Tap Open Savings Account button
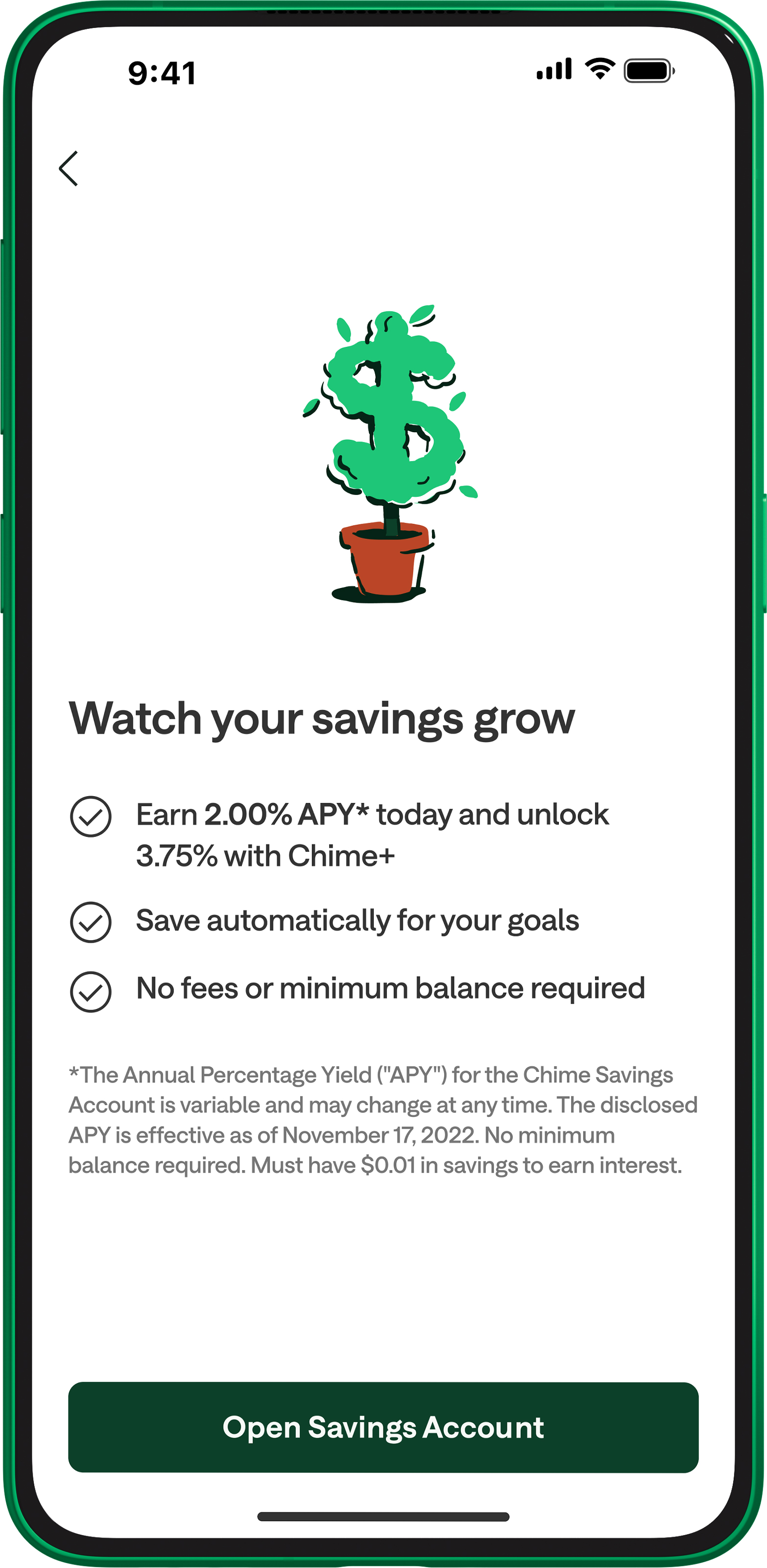 pyautogui.click(x=383, y=1427)
